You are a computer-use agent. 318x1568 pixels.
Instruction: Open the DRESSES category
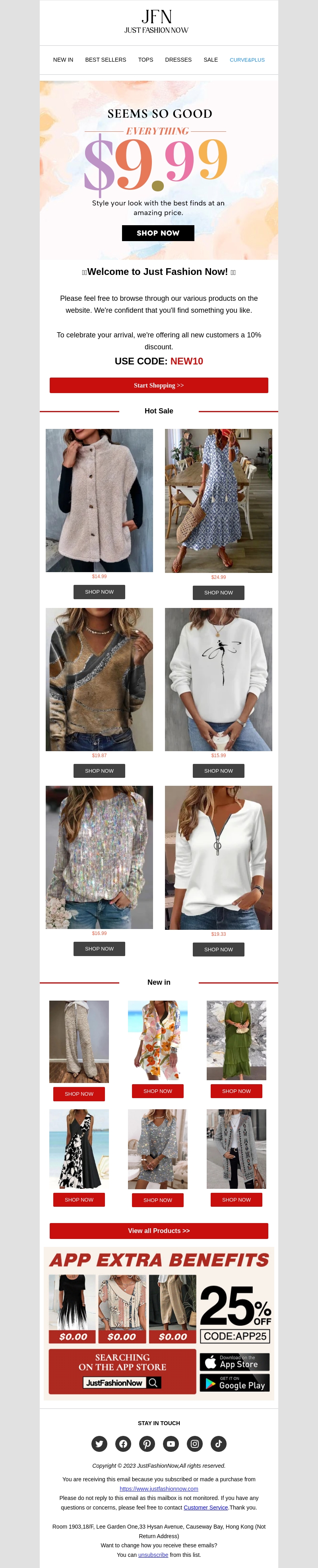(x=178, y=60)
